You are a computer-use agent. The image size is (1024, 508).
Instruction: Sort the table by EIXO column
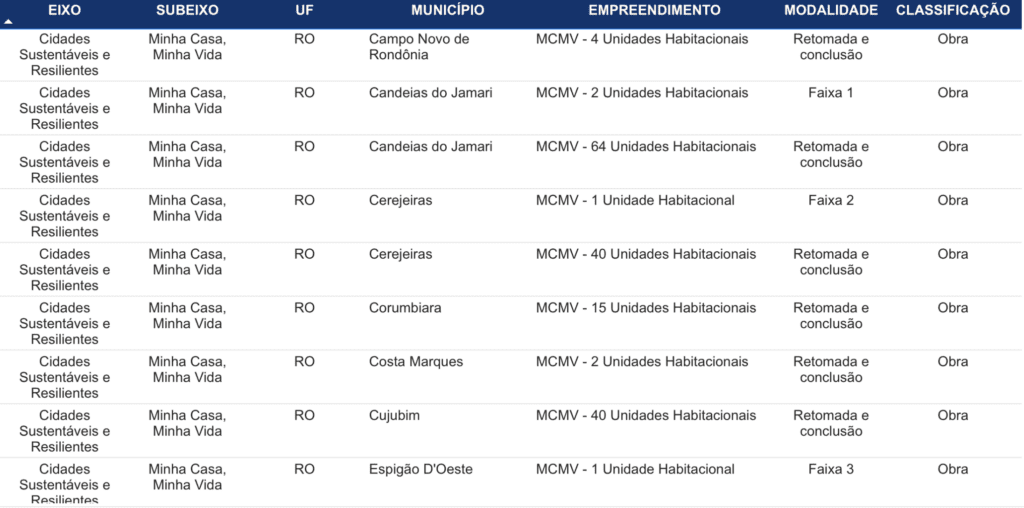(65, 10)
